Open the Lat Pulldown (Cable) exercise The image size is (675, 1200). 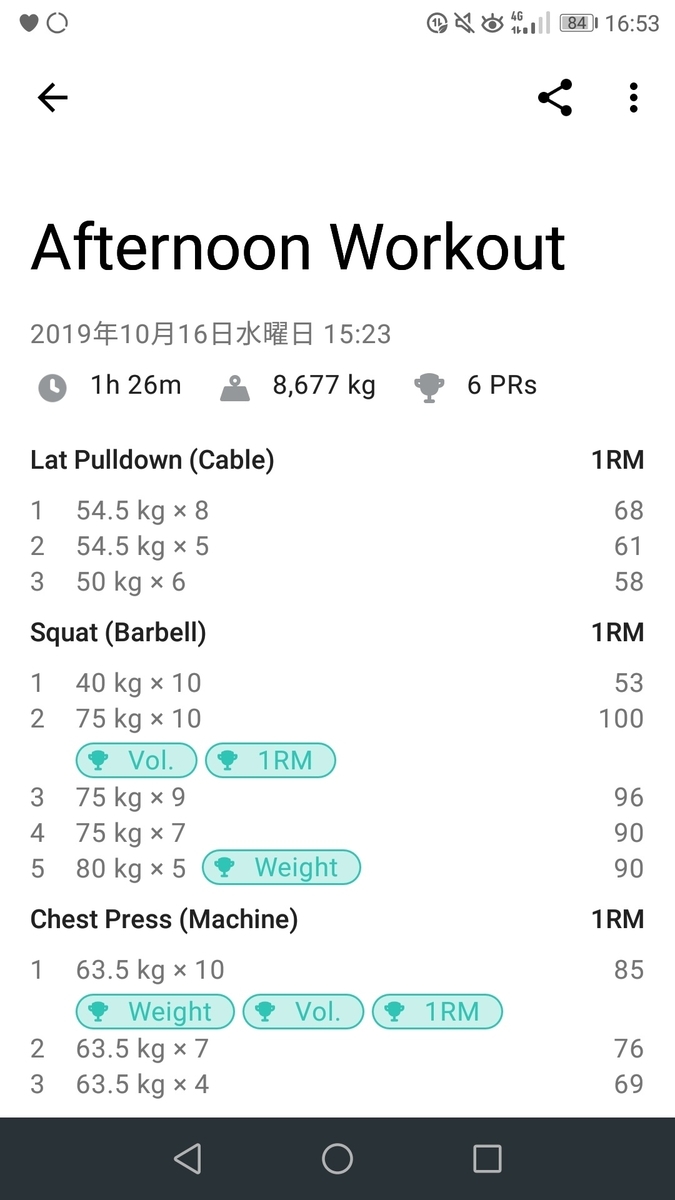pyautogui.click(x=152, y=460)
